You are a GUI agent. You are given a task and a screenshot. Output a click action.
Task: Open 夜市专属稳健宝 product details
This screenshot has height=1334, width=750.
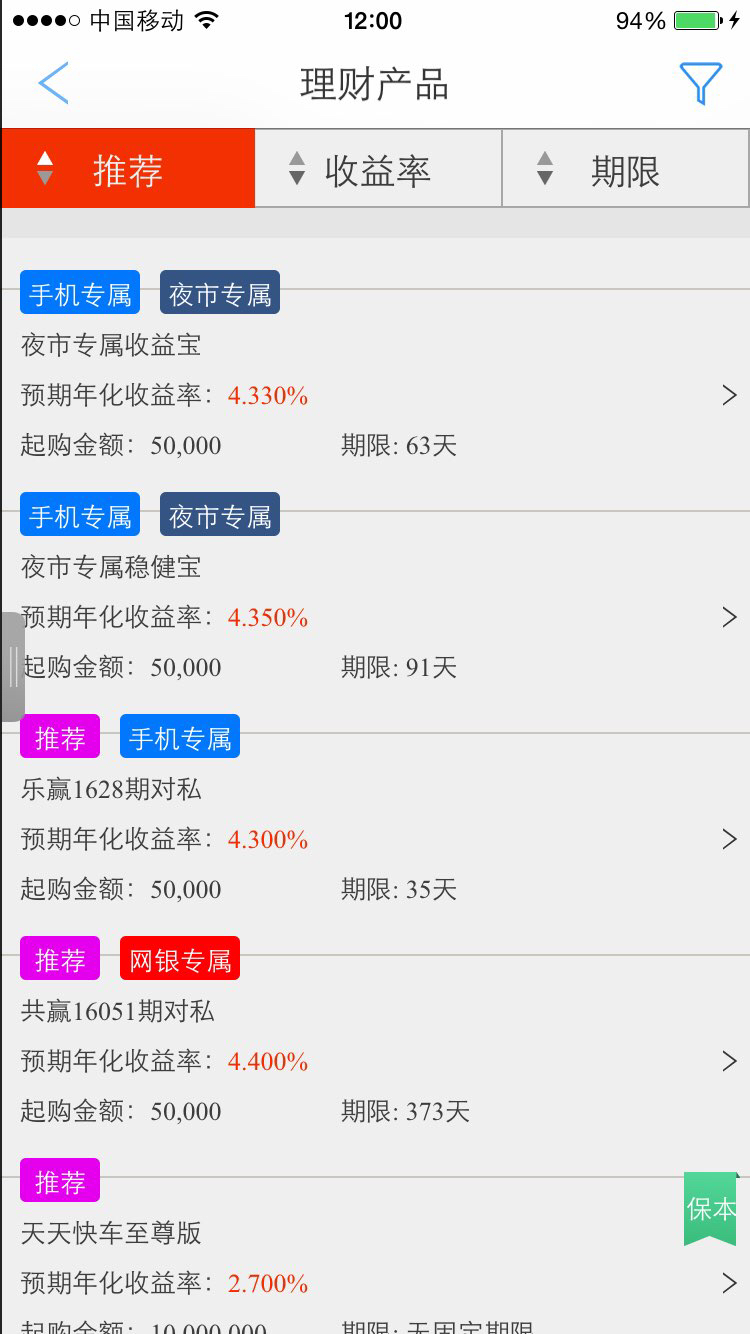coord(375,594)
